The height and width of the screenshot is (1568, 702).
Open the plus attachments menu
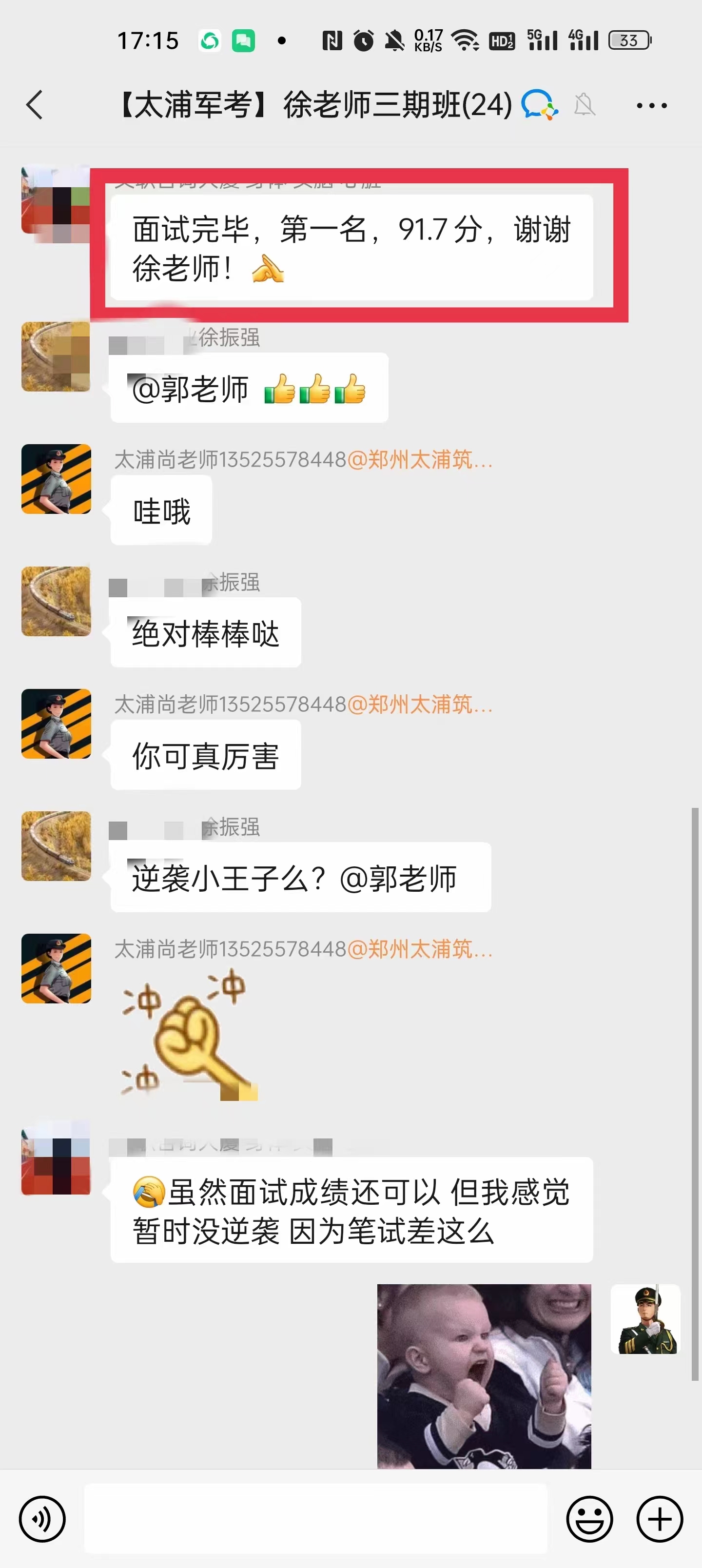[660, 1519]
